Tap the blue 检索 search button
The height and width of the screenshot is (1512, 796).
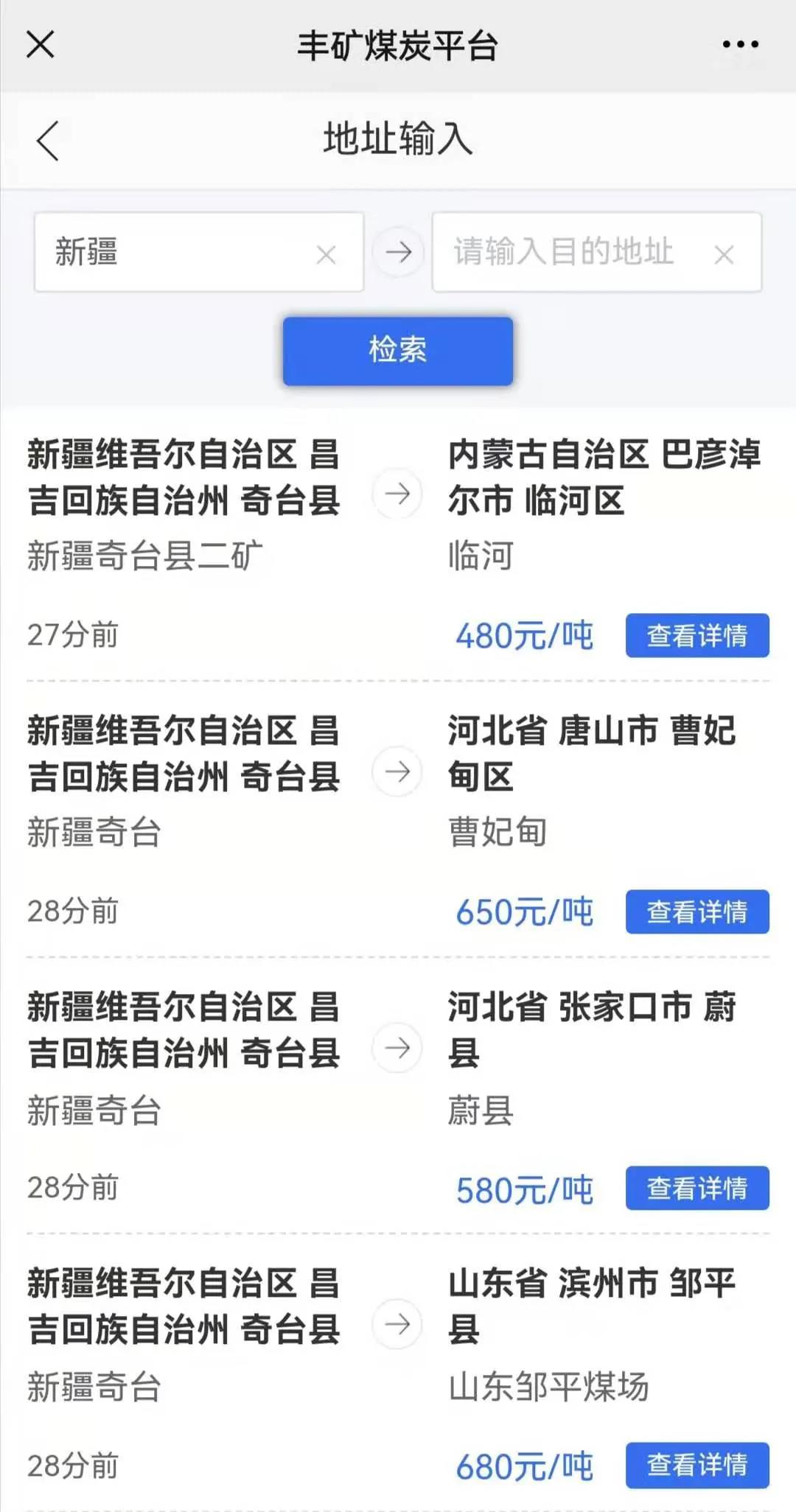click(398, 351)
